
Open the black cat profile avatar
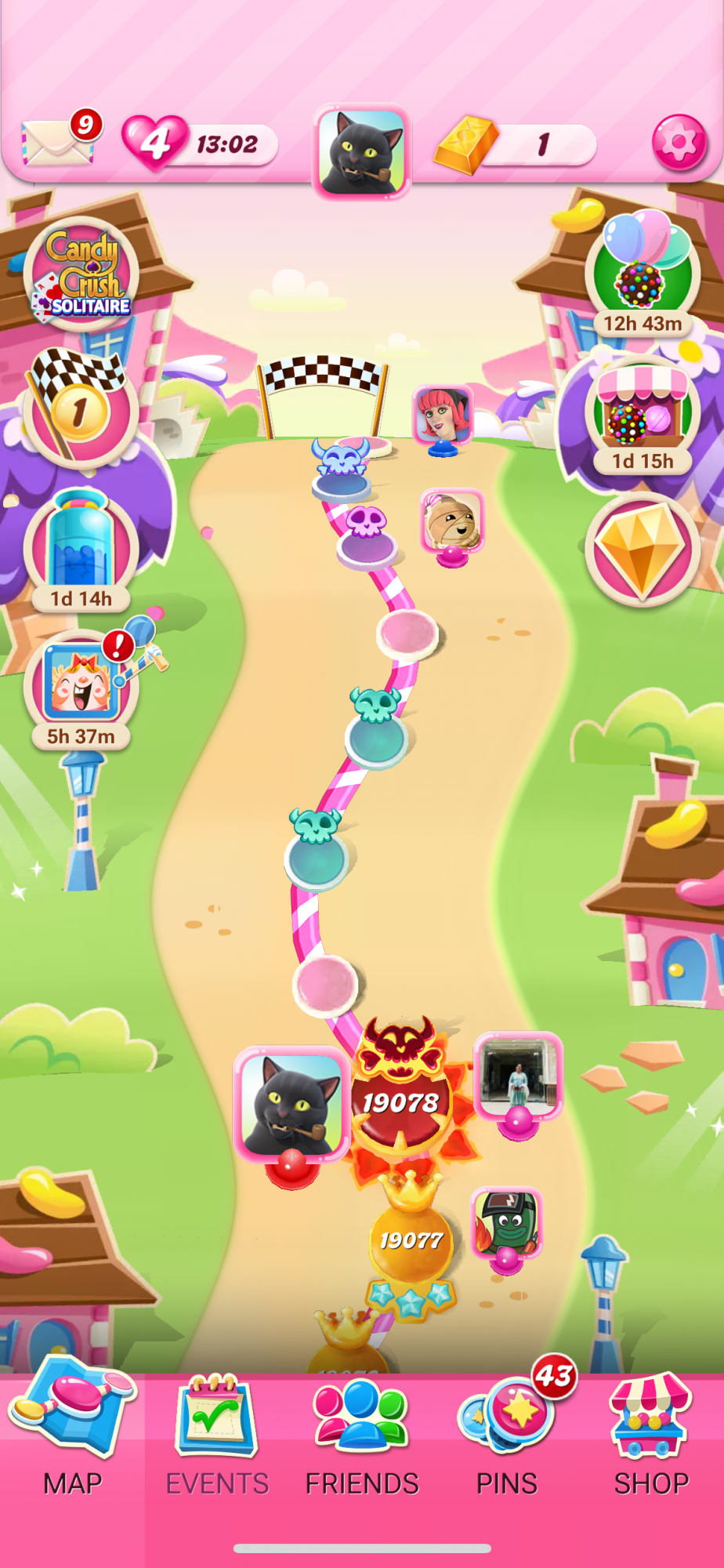click(x=362, y=151)
